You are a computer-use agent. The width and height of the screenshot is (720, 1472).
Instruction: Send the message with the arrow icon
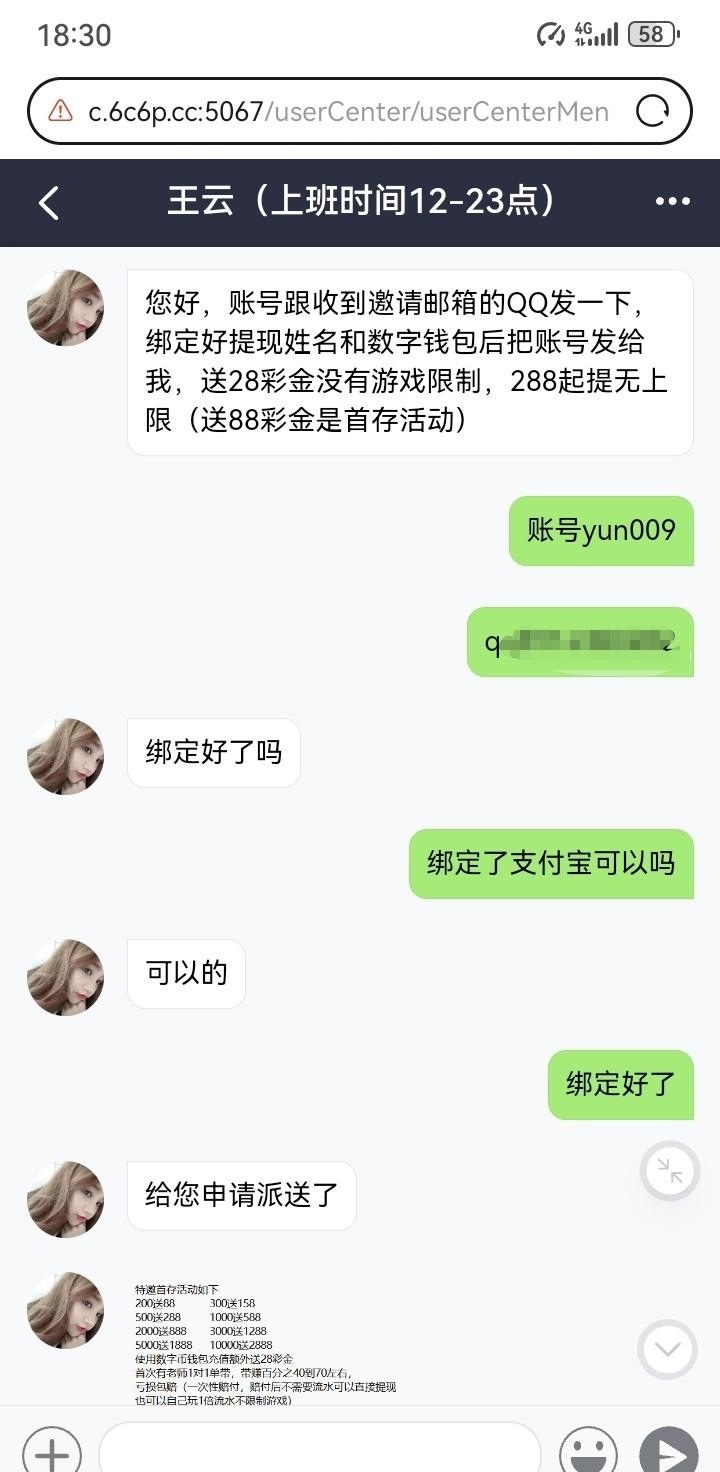tap(668, 1452)
